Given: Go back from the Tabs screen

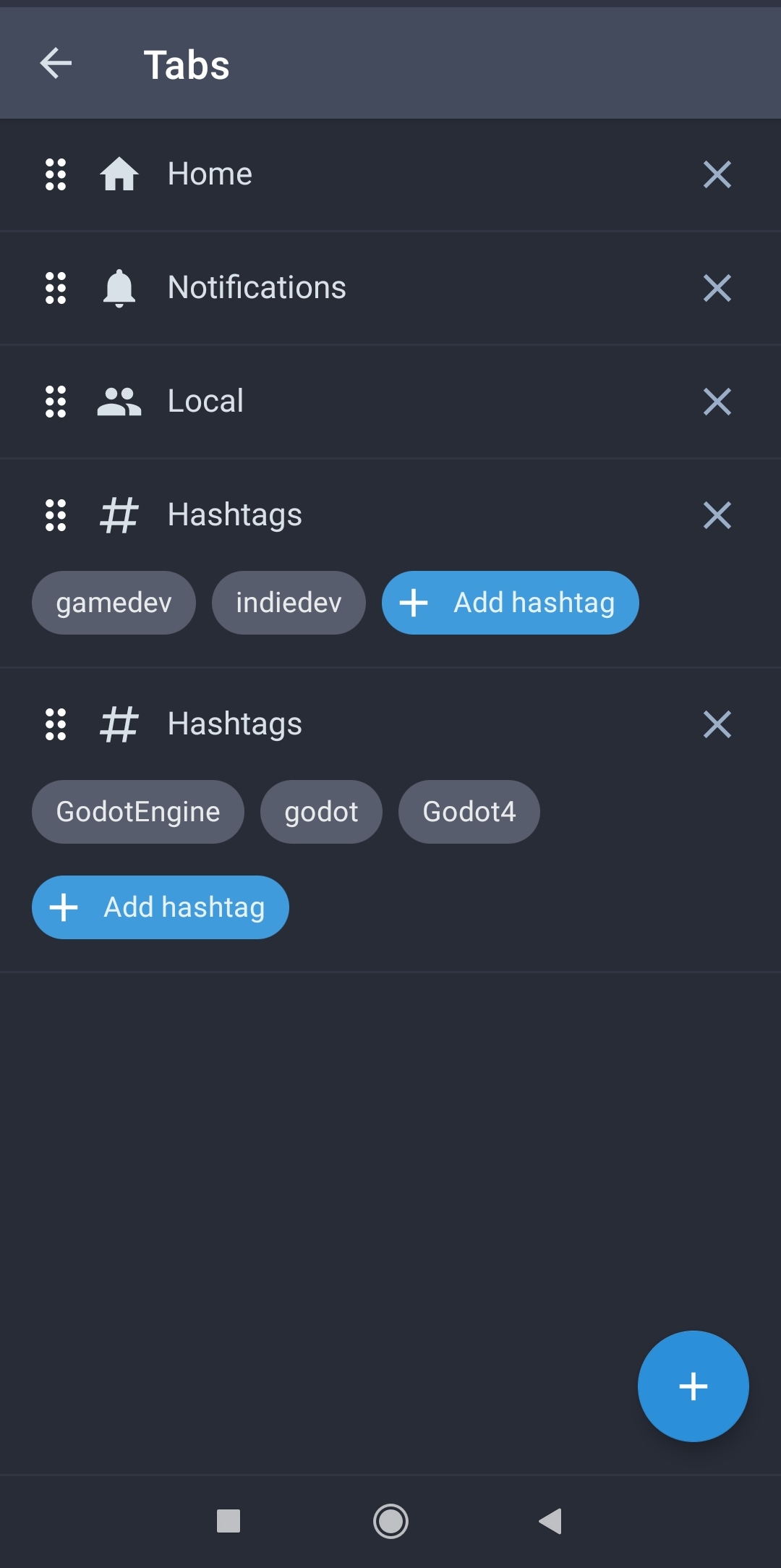Looking at the screenshot, I should point(56,64).
